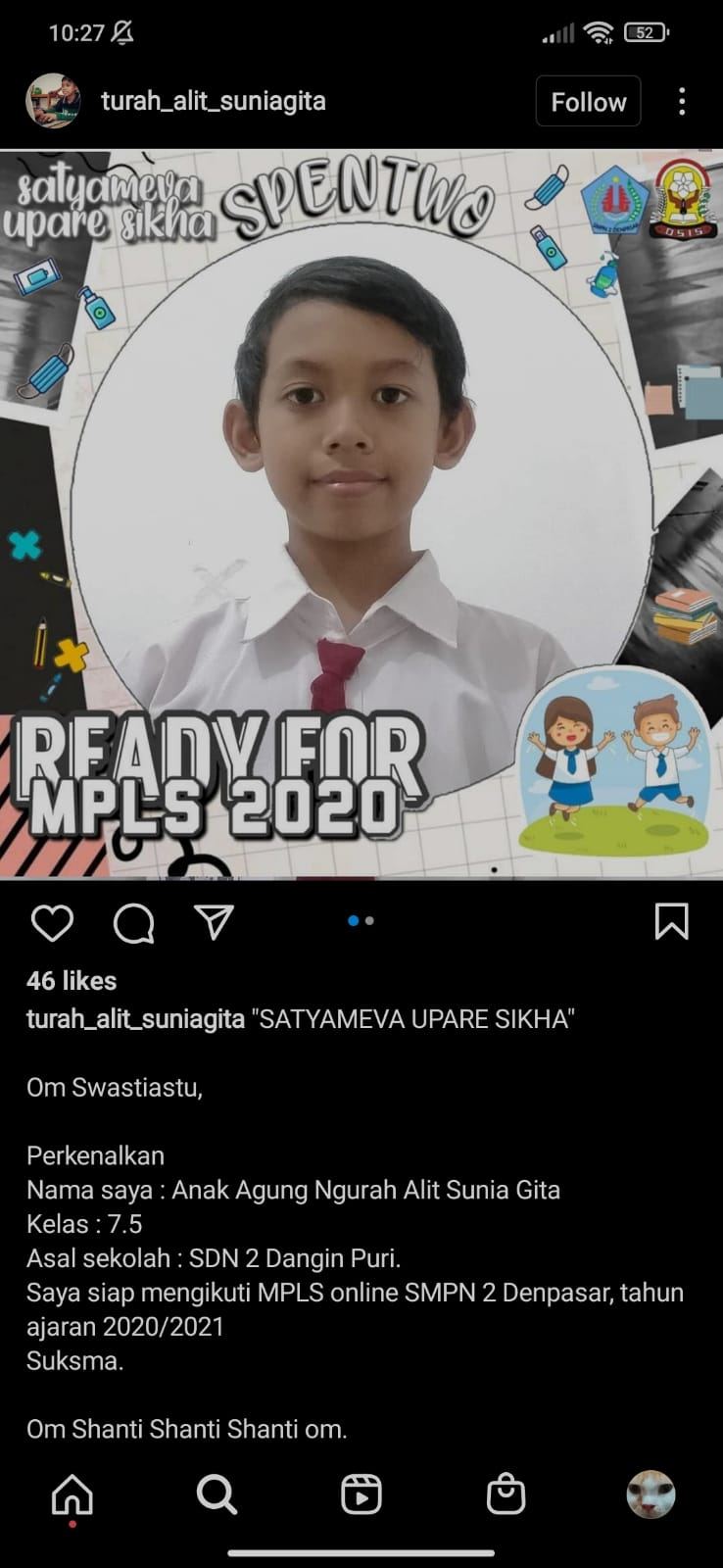Save this post with the bookmark icon

[671, 921]
